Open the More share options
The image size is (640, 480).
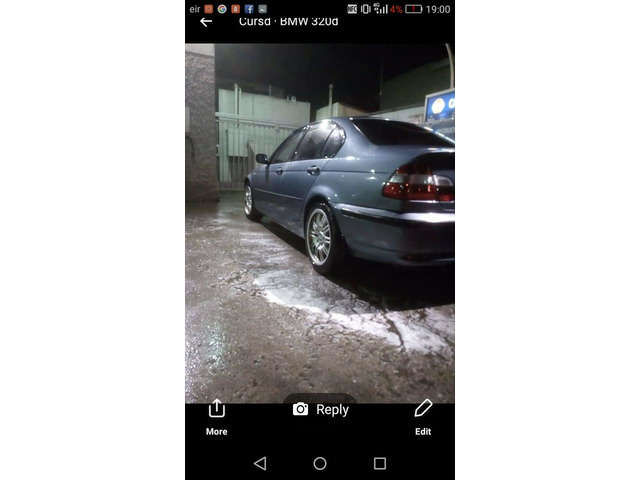(x=216, y=416)
